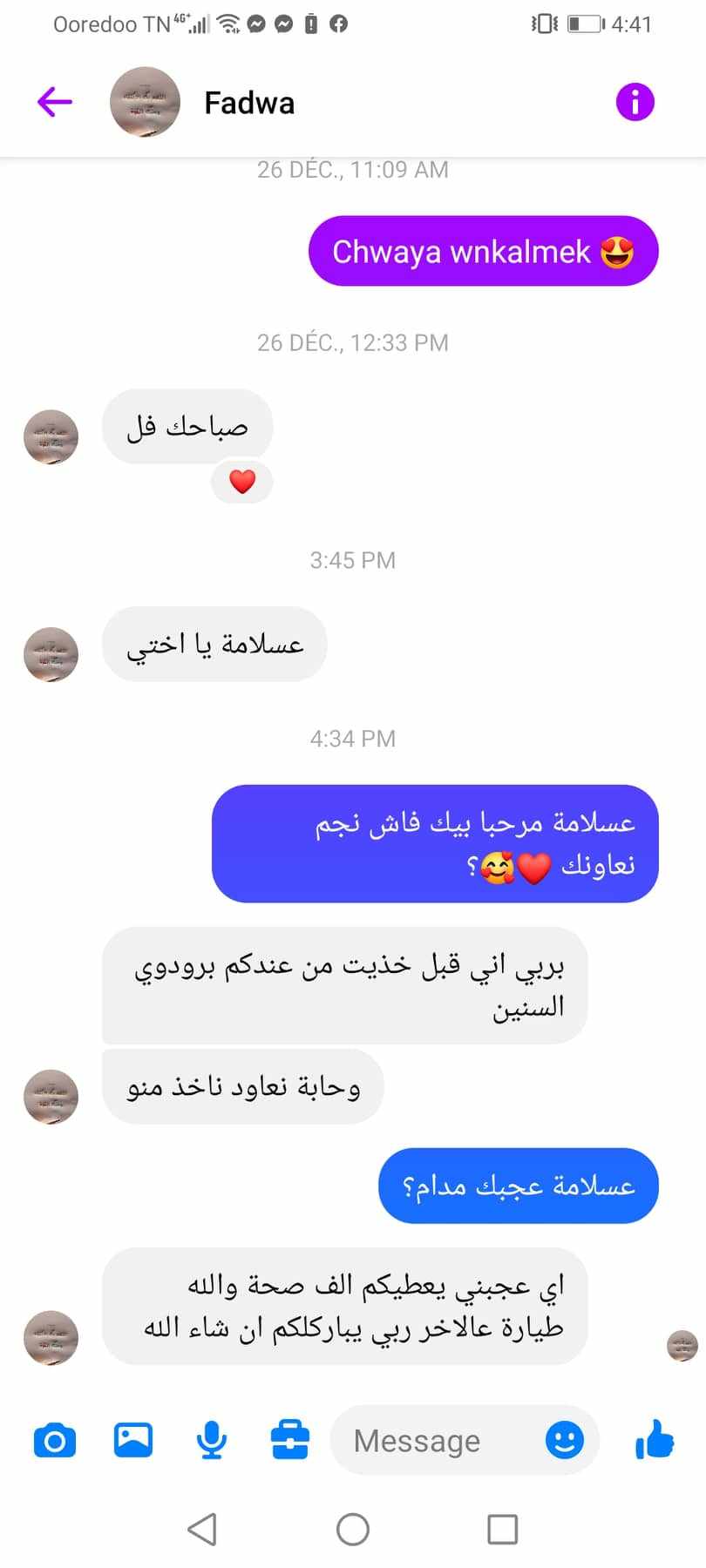Open the photo gallery picker

133,1440
